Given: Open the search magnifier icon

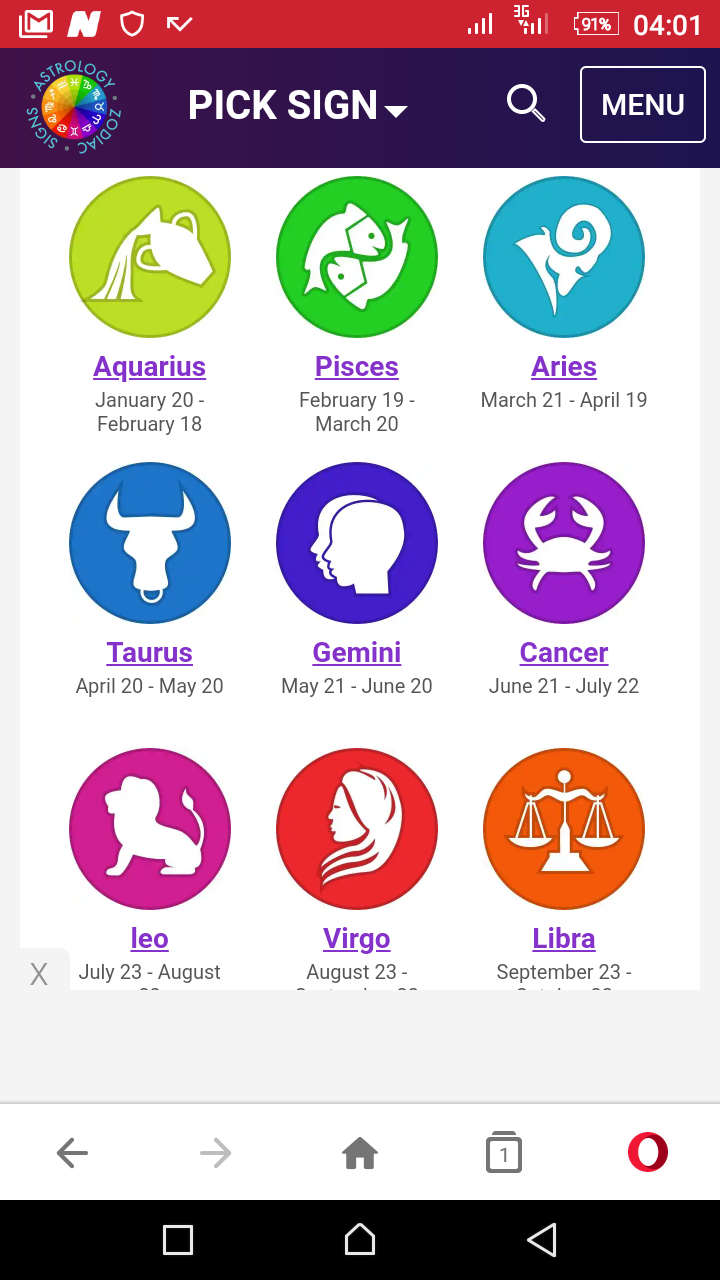Looking at the screenshot, I should pos(525,103).
